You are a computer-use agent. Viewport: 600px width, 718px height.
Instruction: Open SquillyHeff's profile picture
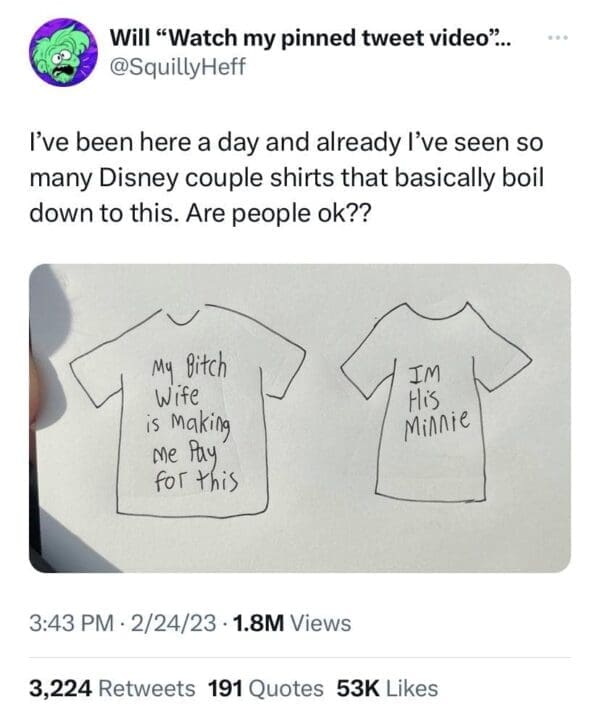pos(62,55)
